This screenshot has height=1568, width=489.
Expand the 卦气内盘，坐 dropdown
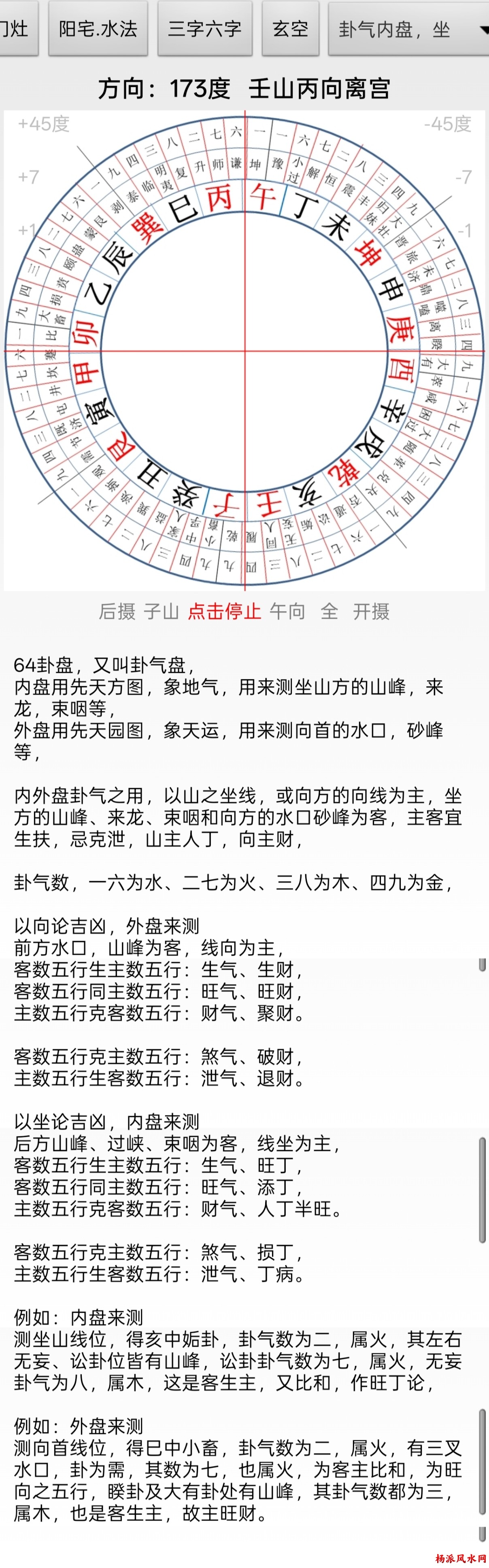[x=408, y=29]
